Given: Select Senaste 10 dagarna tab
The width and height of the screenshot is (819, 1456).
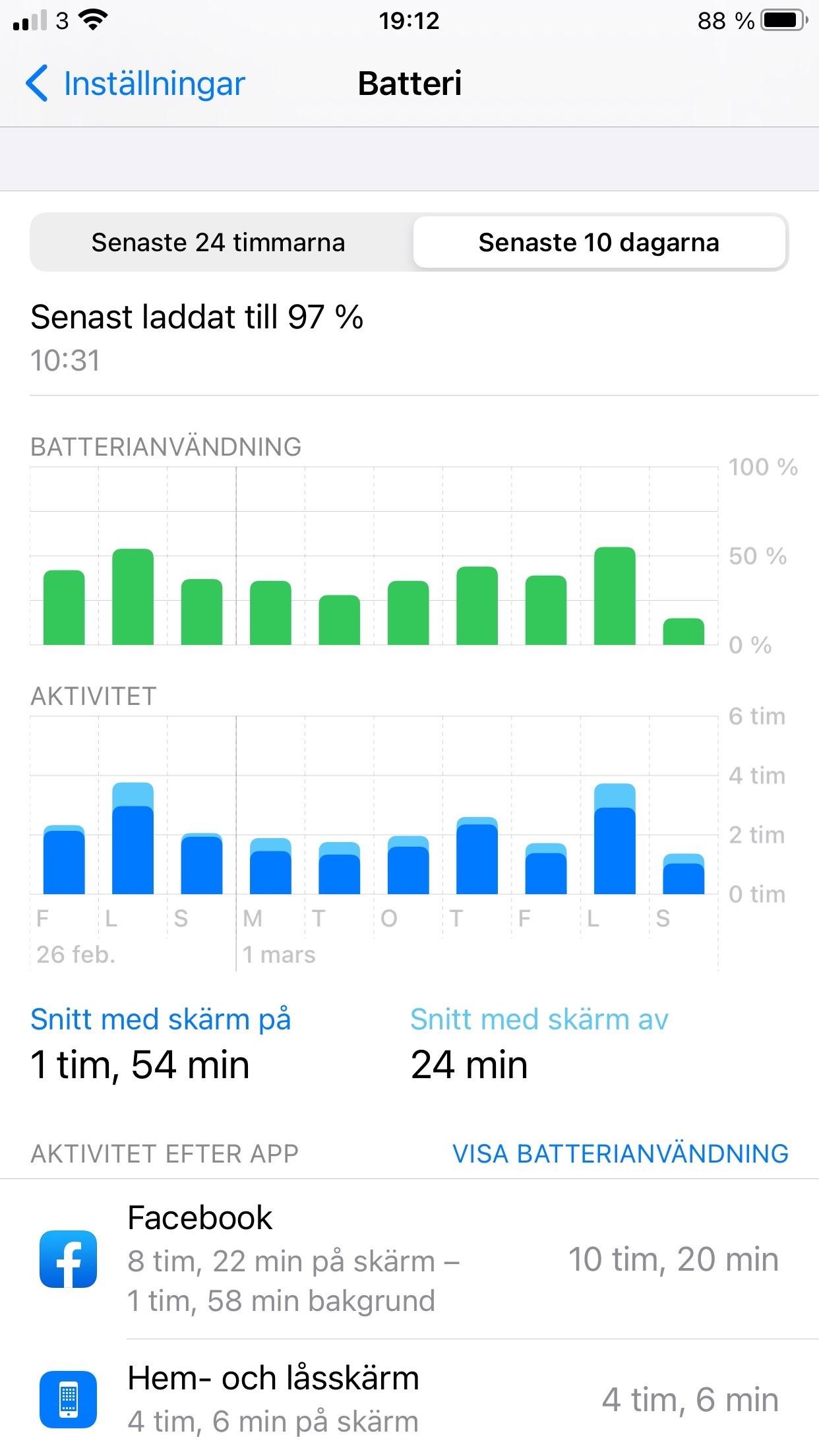Looking at the screenshot, I should tap(599, 243).
